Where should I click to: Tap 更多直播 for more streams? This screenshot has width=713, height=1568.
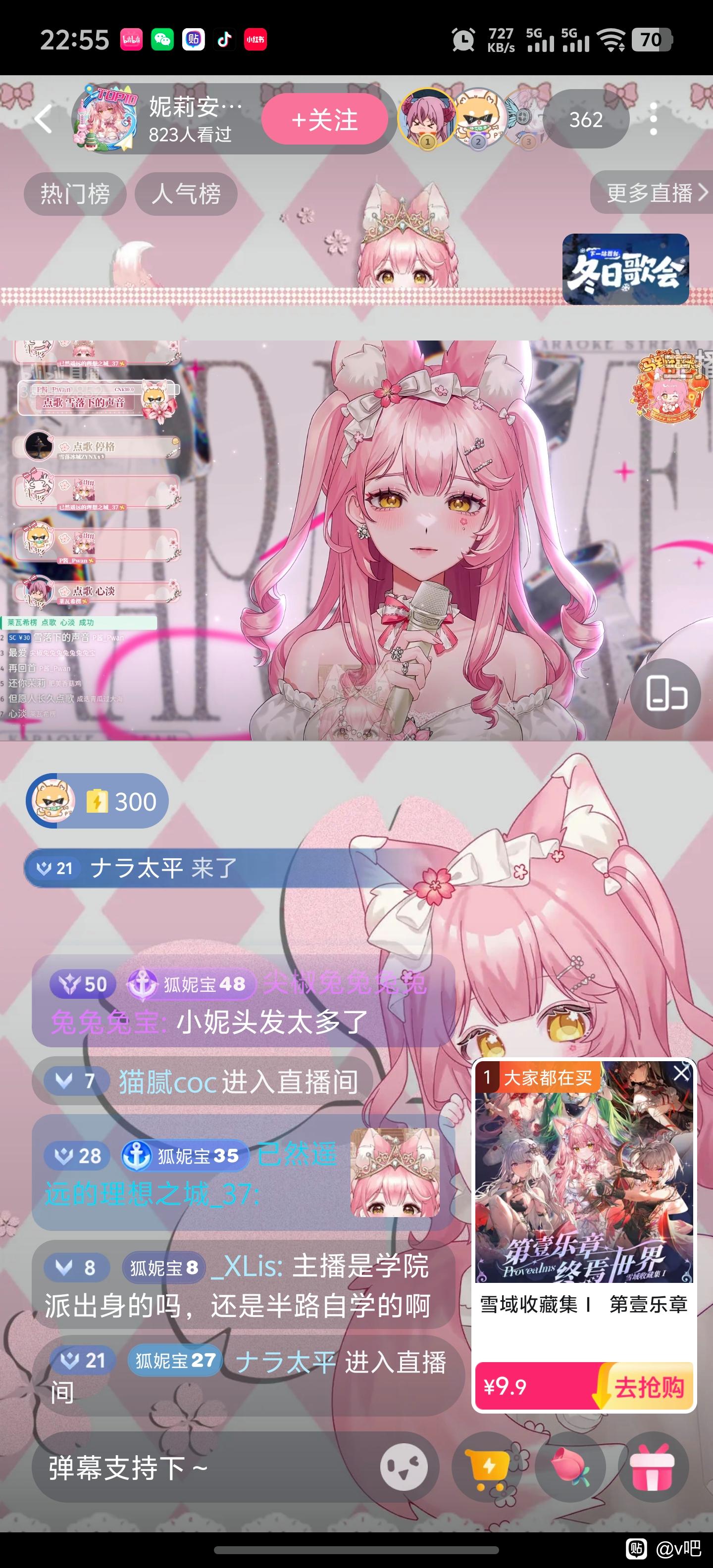655,193
